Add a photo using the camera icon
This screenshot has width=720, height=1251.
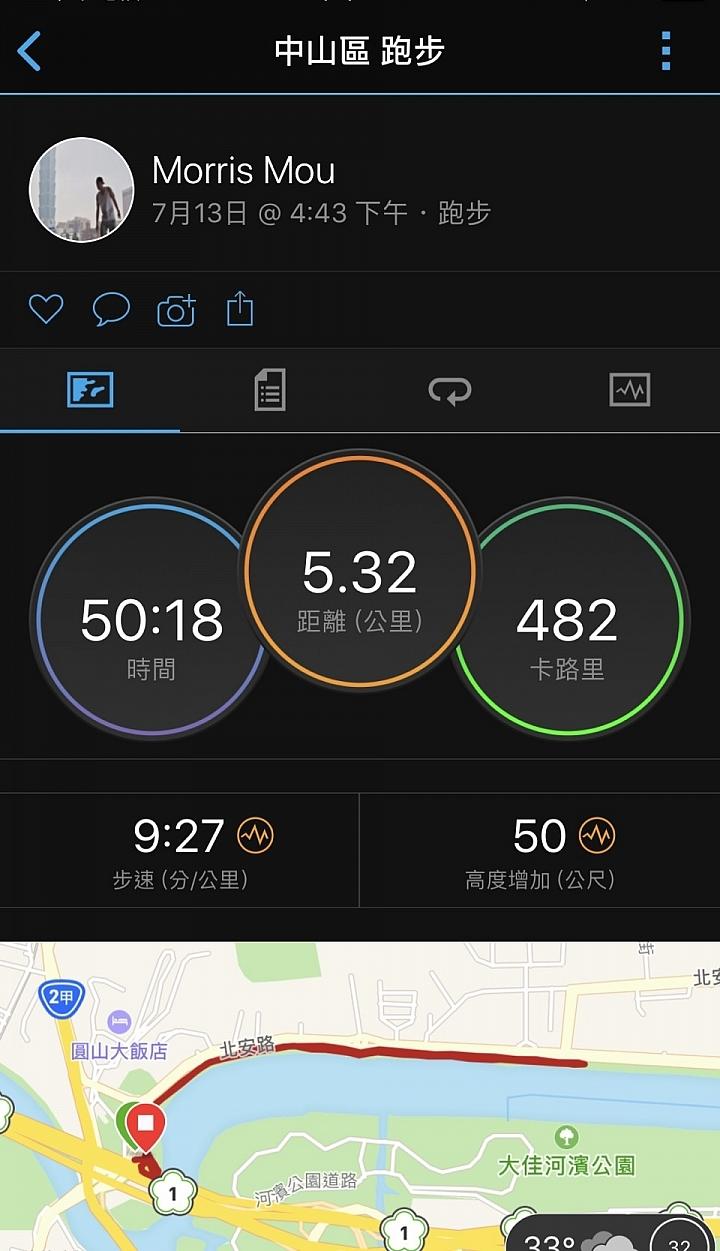175,310
